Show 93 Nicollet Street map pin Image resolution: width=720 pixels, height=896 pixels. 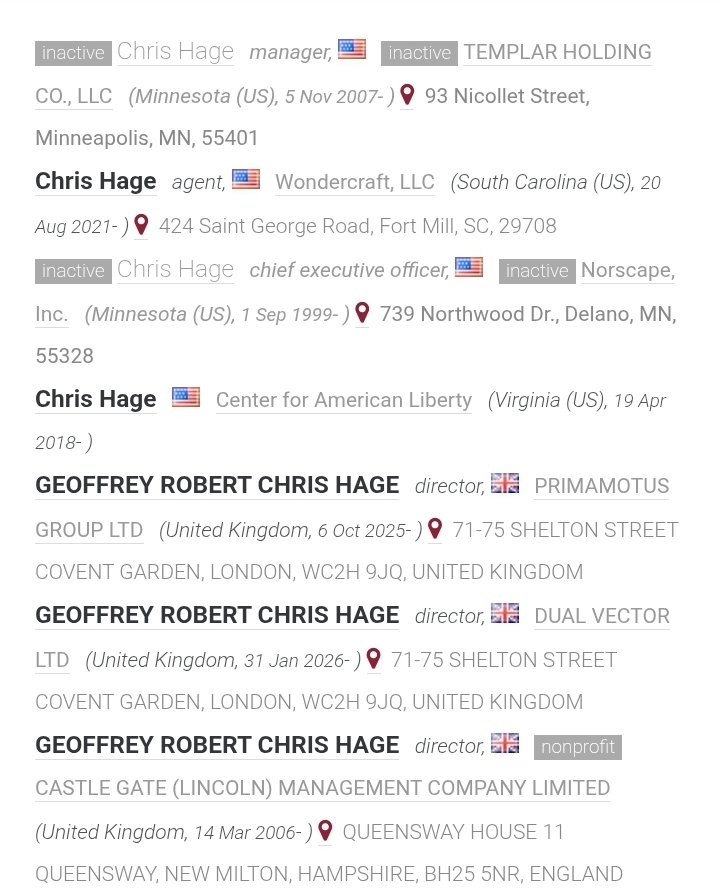pyautogui.click(x=407, y=95)
